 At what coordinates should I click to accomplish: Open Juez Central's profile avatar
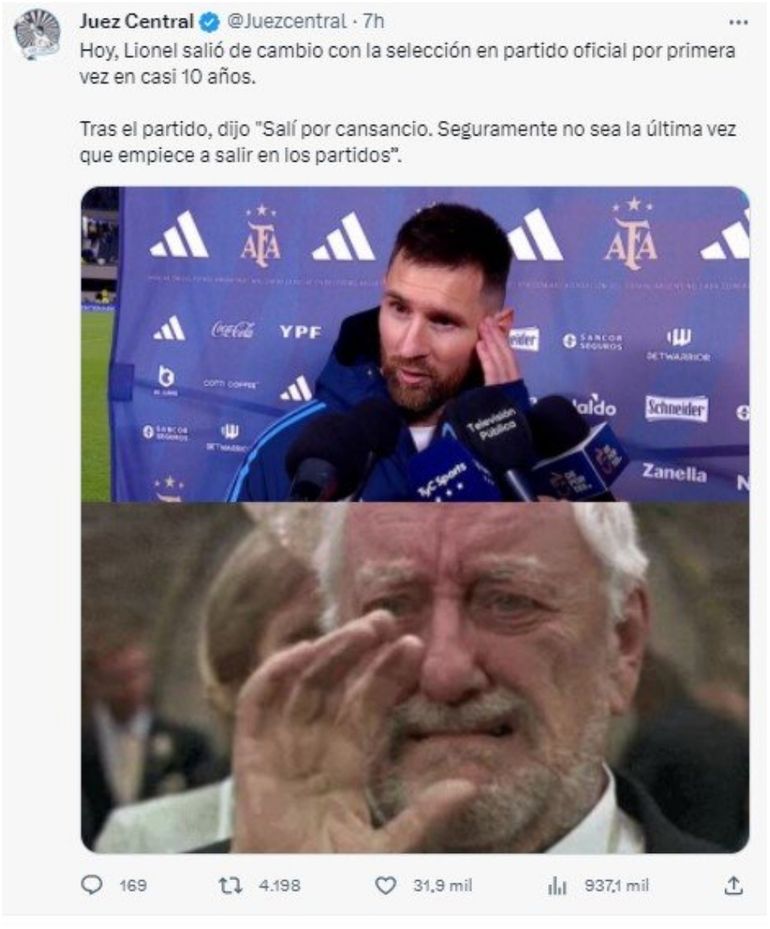37,33
